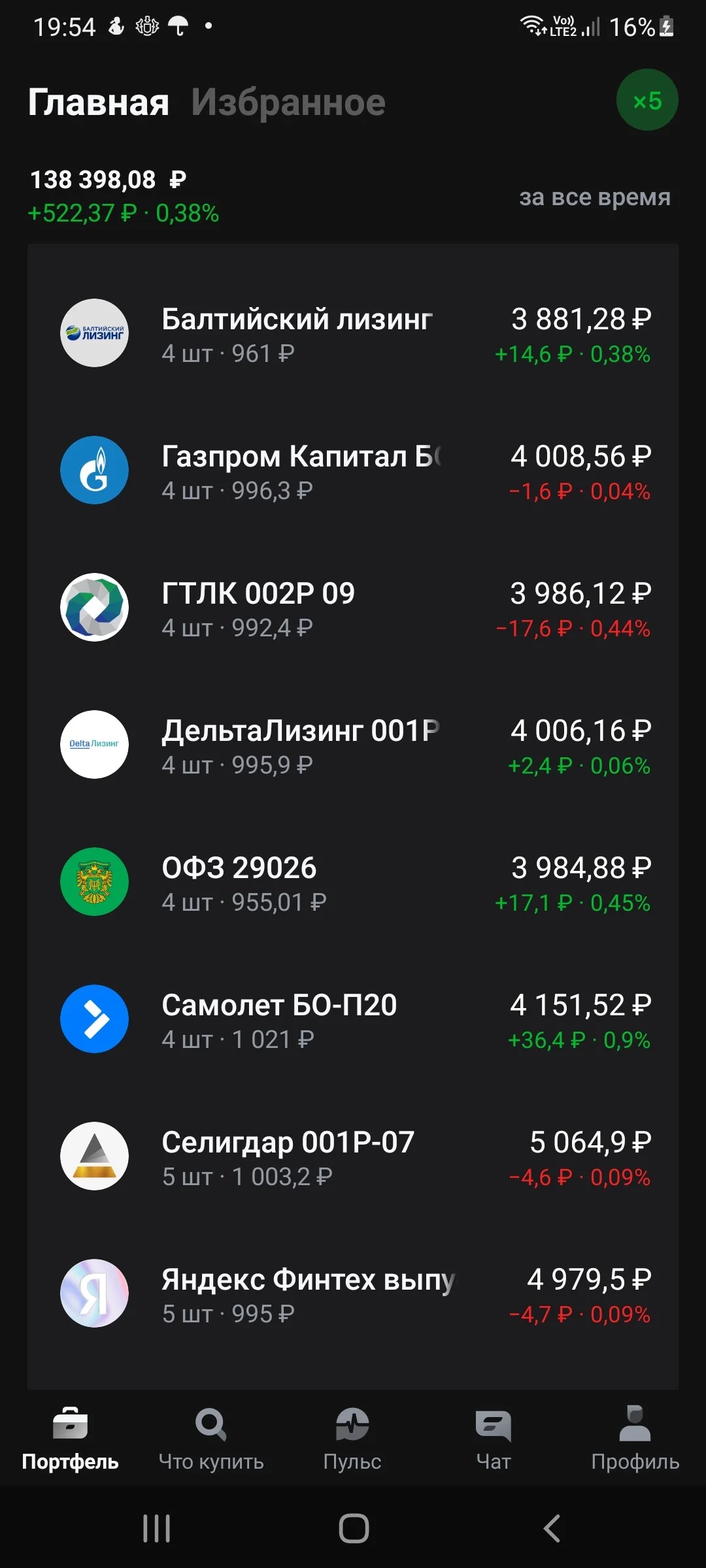
Task: Open the ОФЗ 29026 bond
Action: click(x=353, y=882)
